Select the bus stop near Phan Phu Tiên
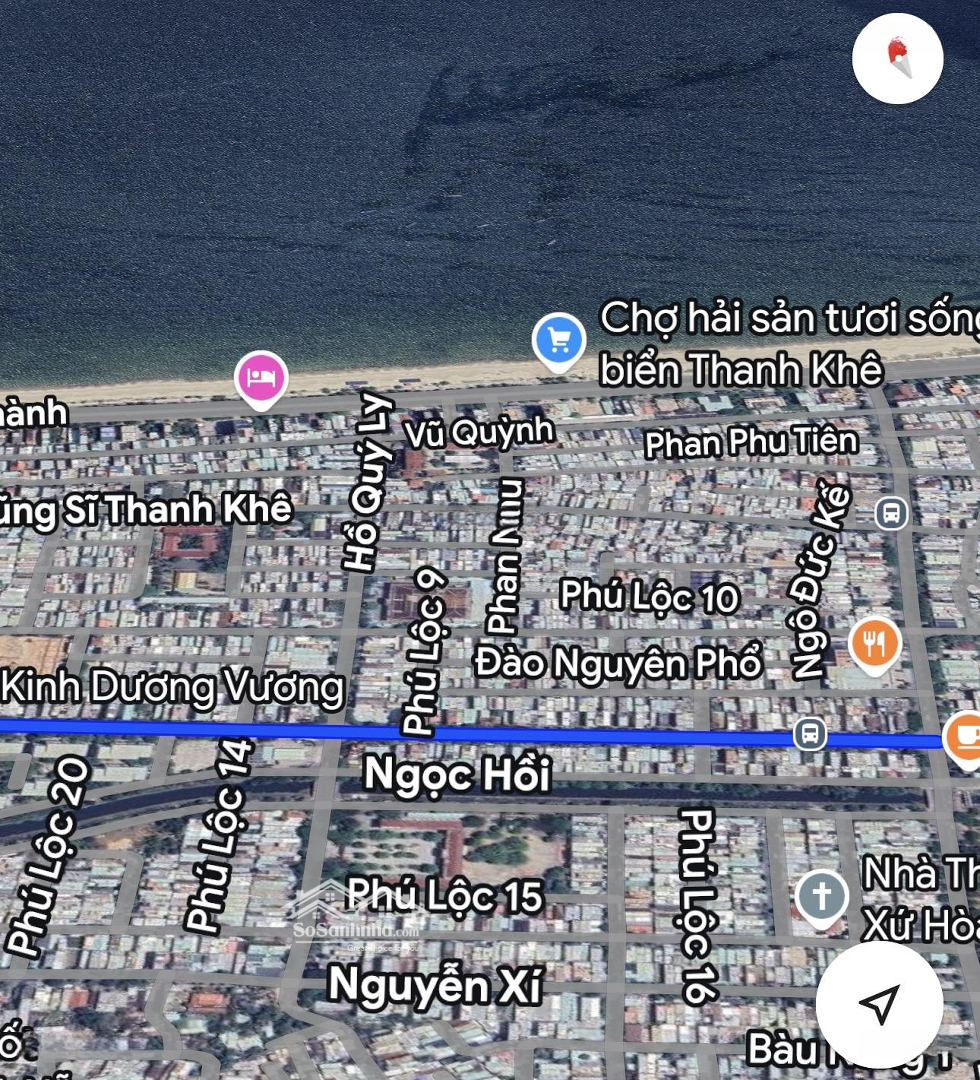Screen dimensions: 980x1080 [890, 514]
